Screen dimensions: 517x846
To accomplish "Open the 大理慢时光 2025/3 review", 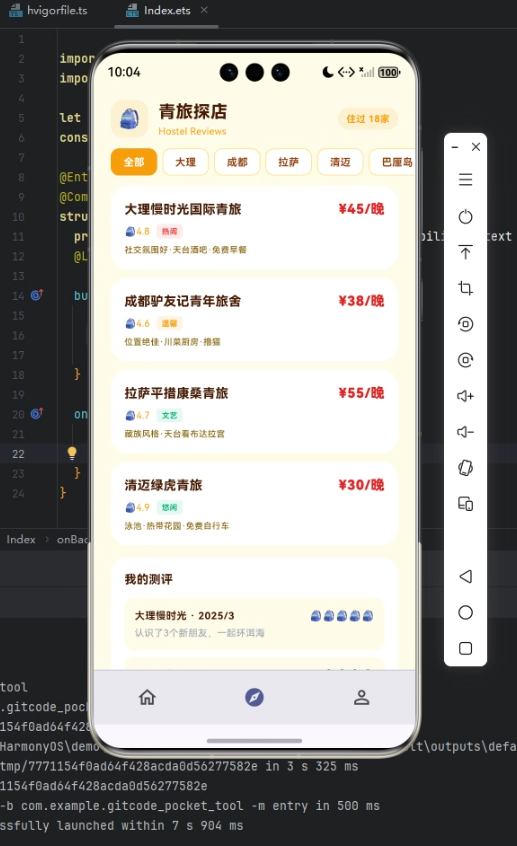I will [x=254, y=624].
